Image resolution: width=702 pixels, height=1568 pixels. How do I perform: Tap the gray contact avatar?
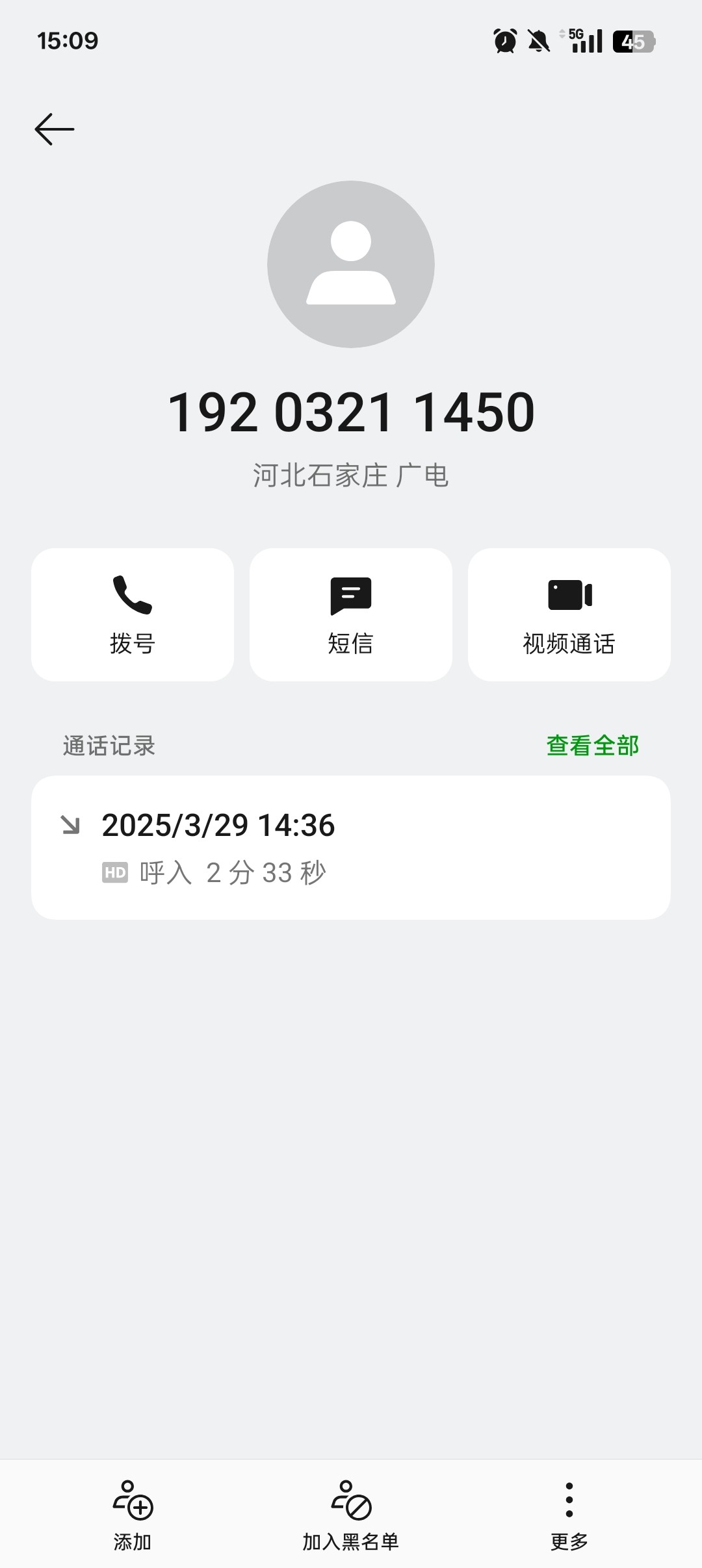(351, 264)
